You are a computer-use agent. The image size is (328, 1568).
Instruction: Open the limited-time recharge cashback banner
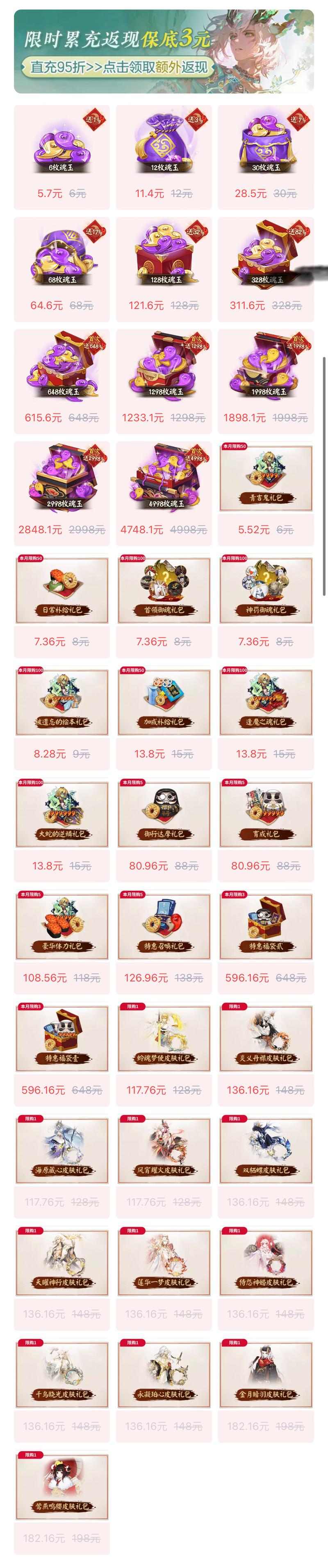[x=164, y=51]
